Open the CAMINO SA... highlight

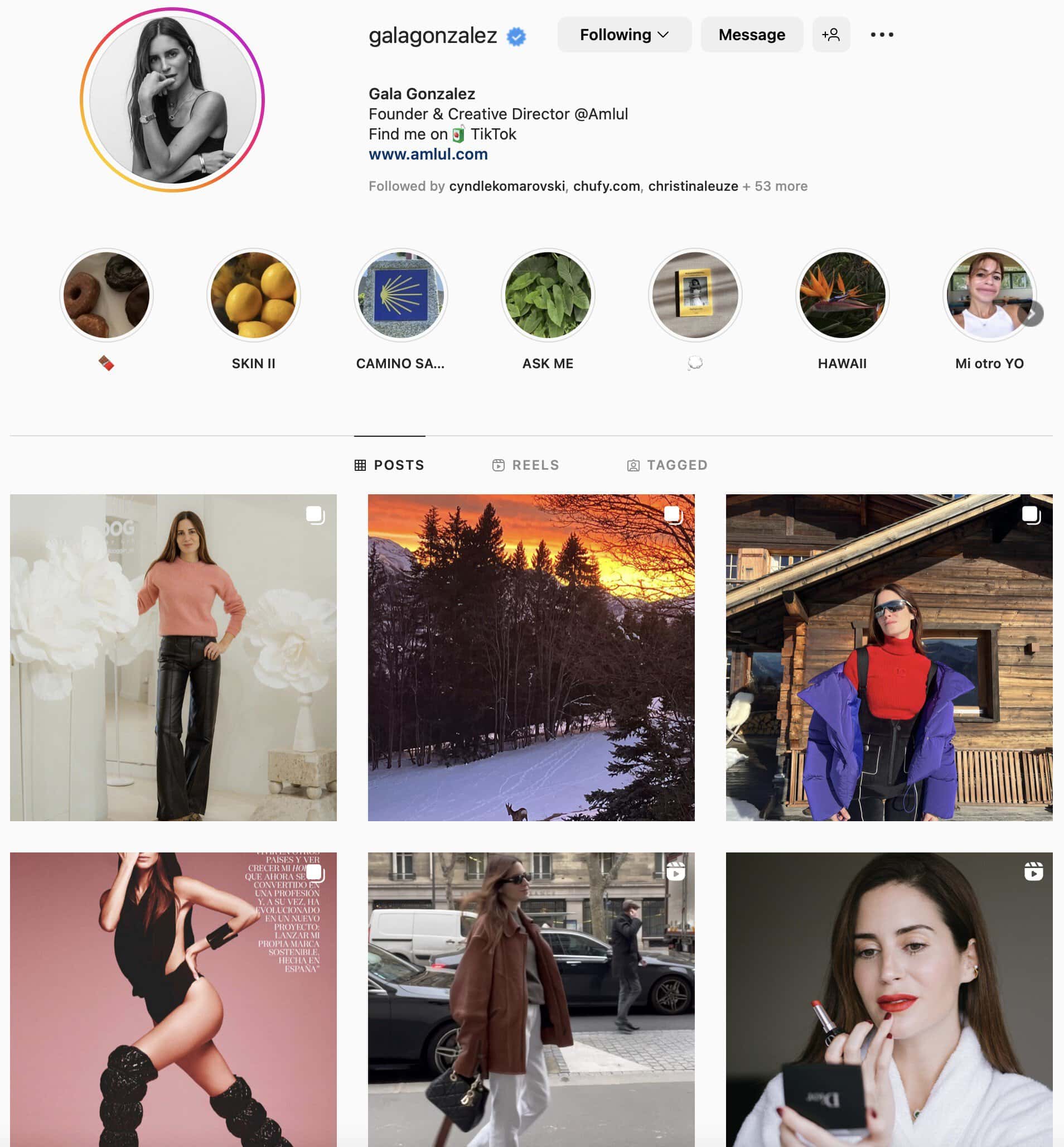(x=401, y=296)
